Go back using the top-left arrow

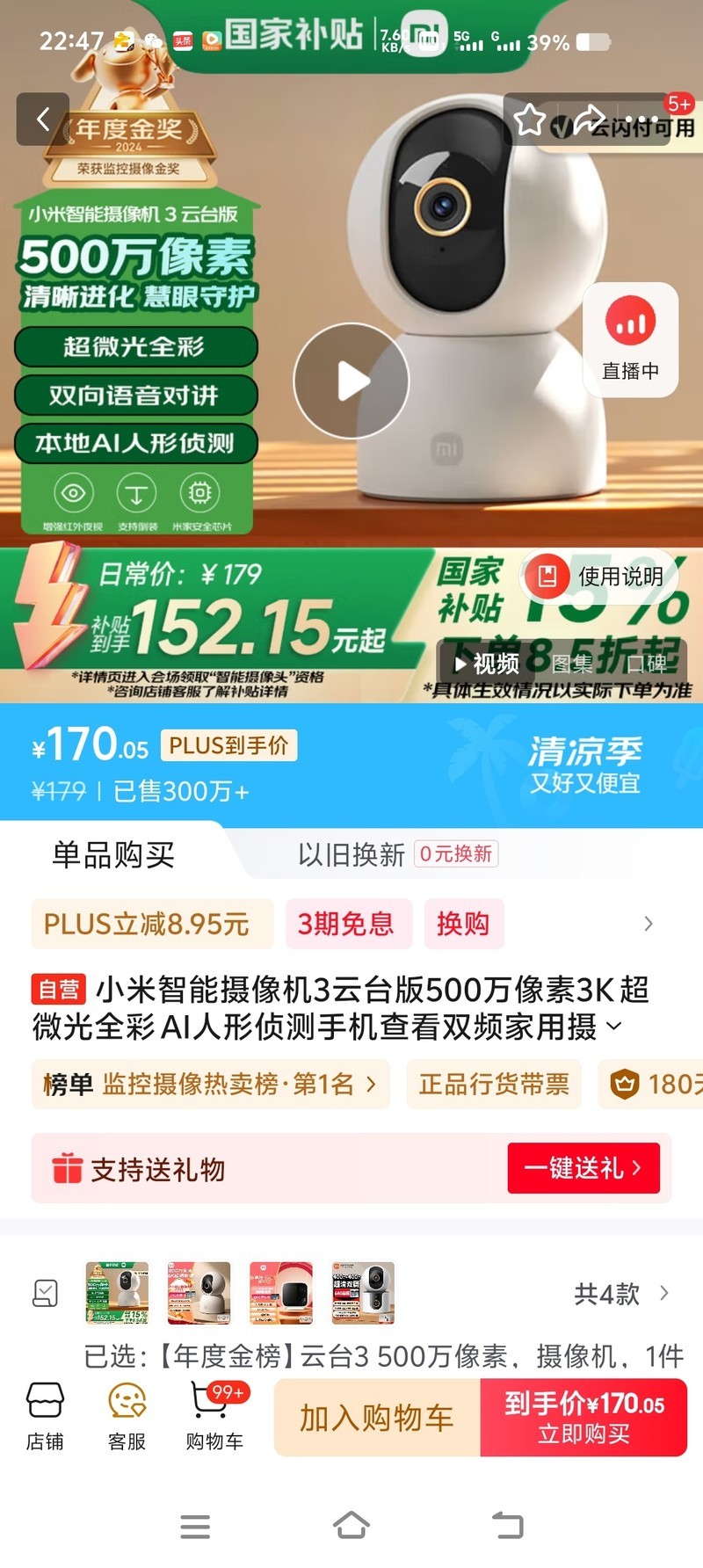coord(42,119)
